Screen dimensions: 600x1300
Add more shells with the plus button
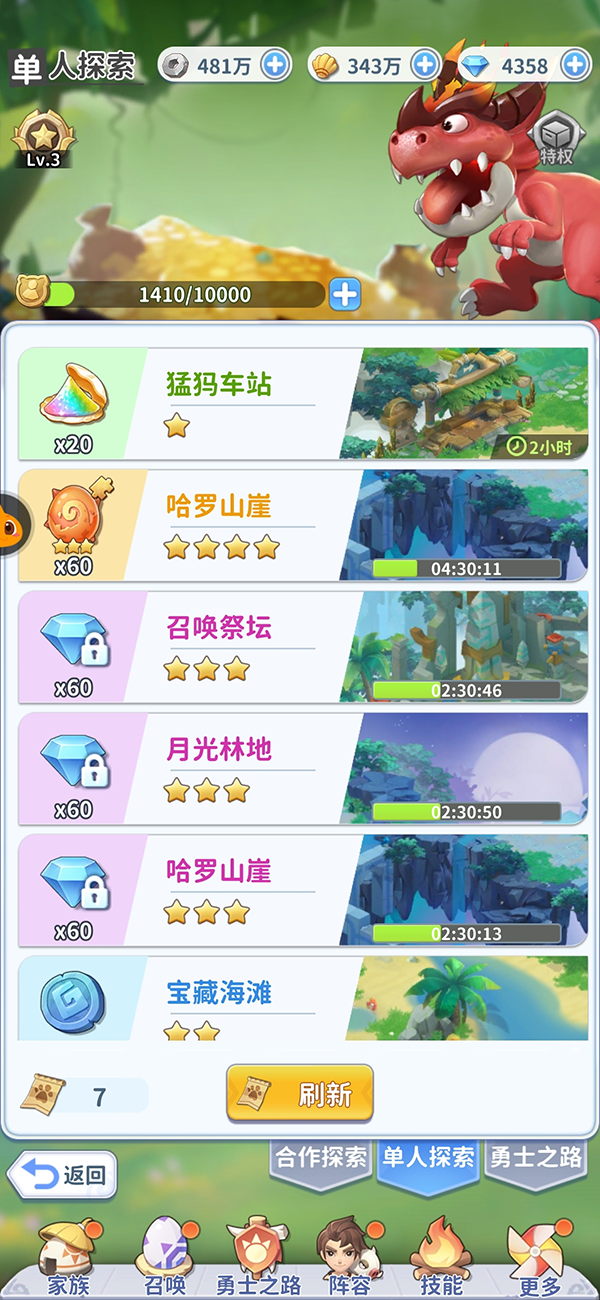click(425, 66)
